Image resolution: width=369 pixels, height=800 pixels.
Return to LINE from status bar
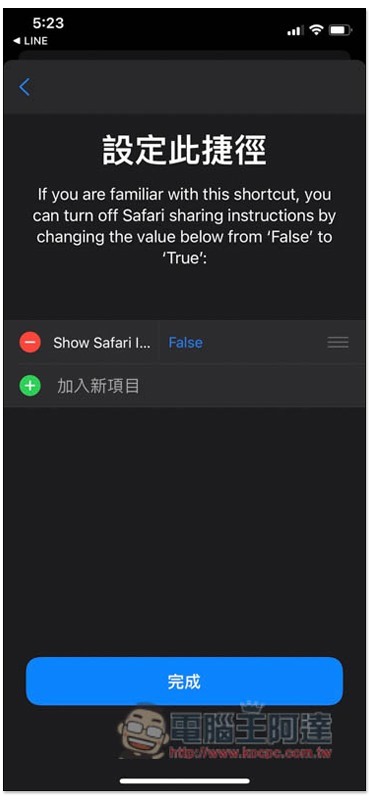coord(30,40)
